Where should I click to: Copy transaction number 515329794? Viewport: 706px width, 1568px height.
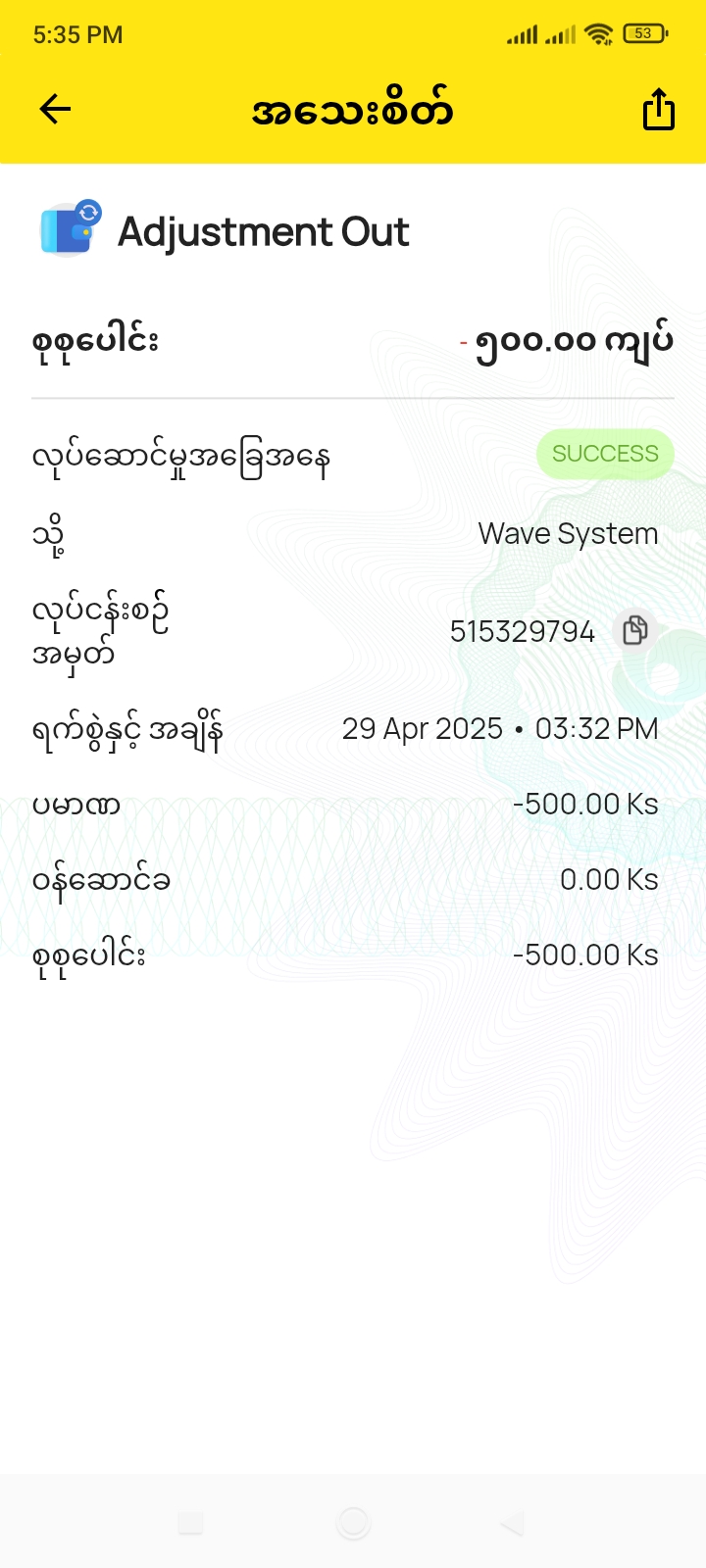(635, 630)
